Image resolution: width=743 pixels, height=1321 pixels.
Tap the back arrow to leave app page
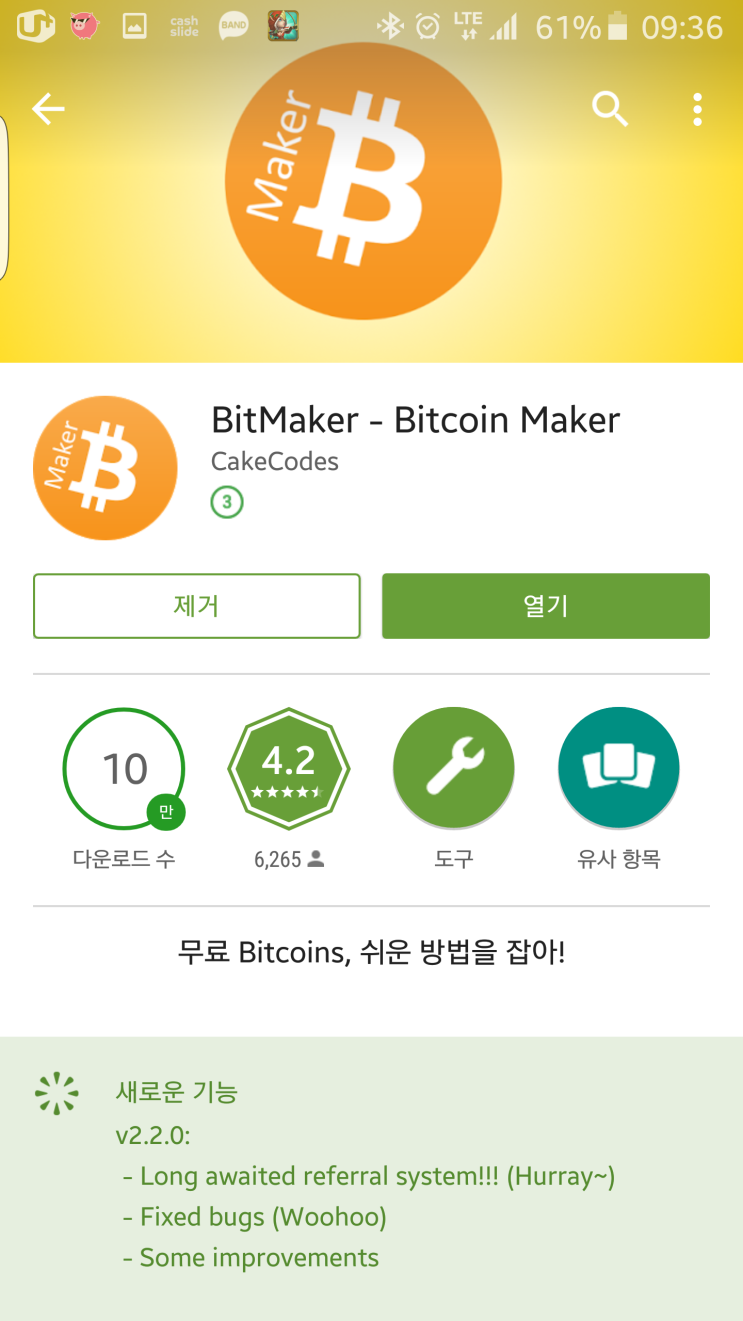[x=47, y=110]
